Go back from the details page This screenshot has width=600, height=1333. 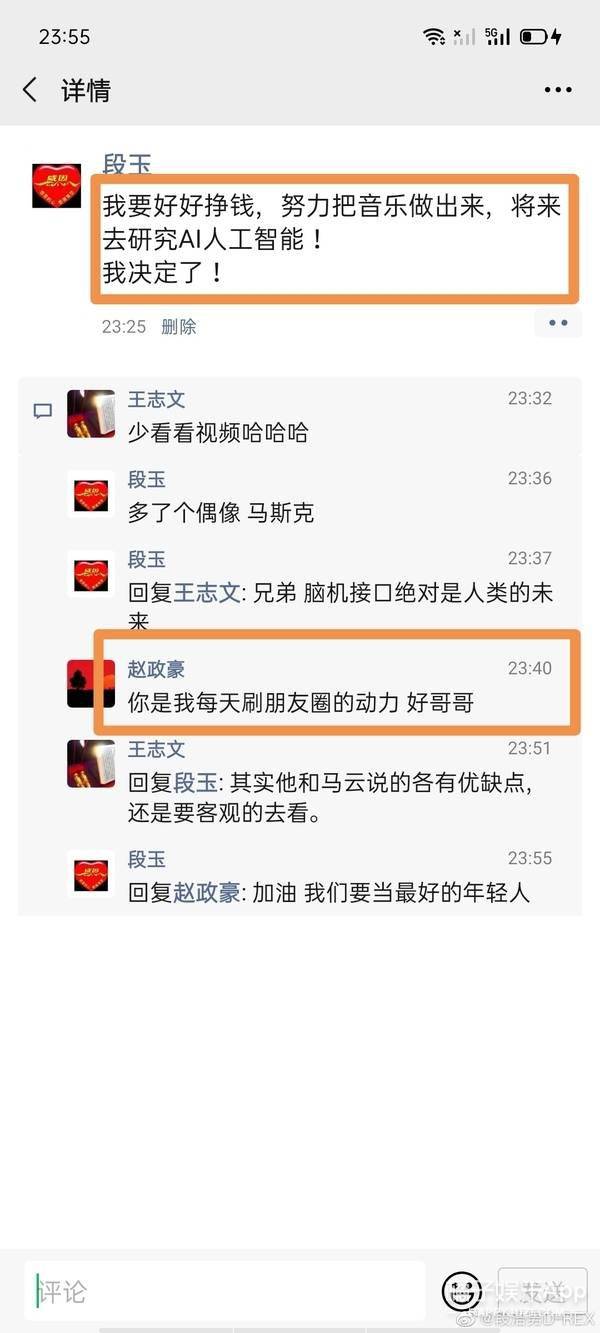click(x=30, y=90)
